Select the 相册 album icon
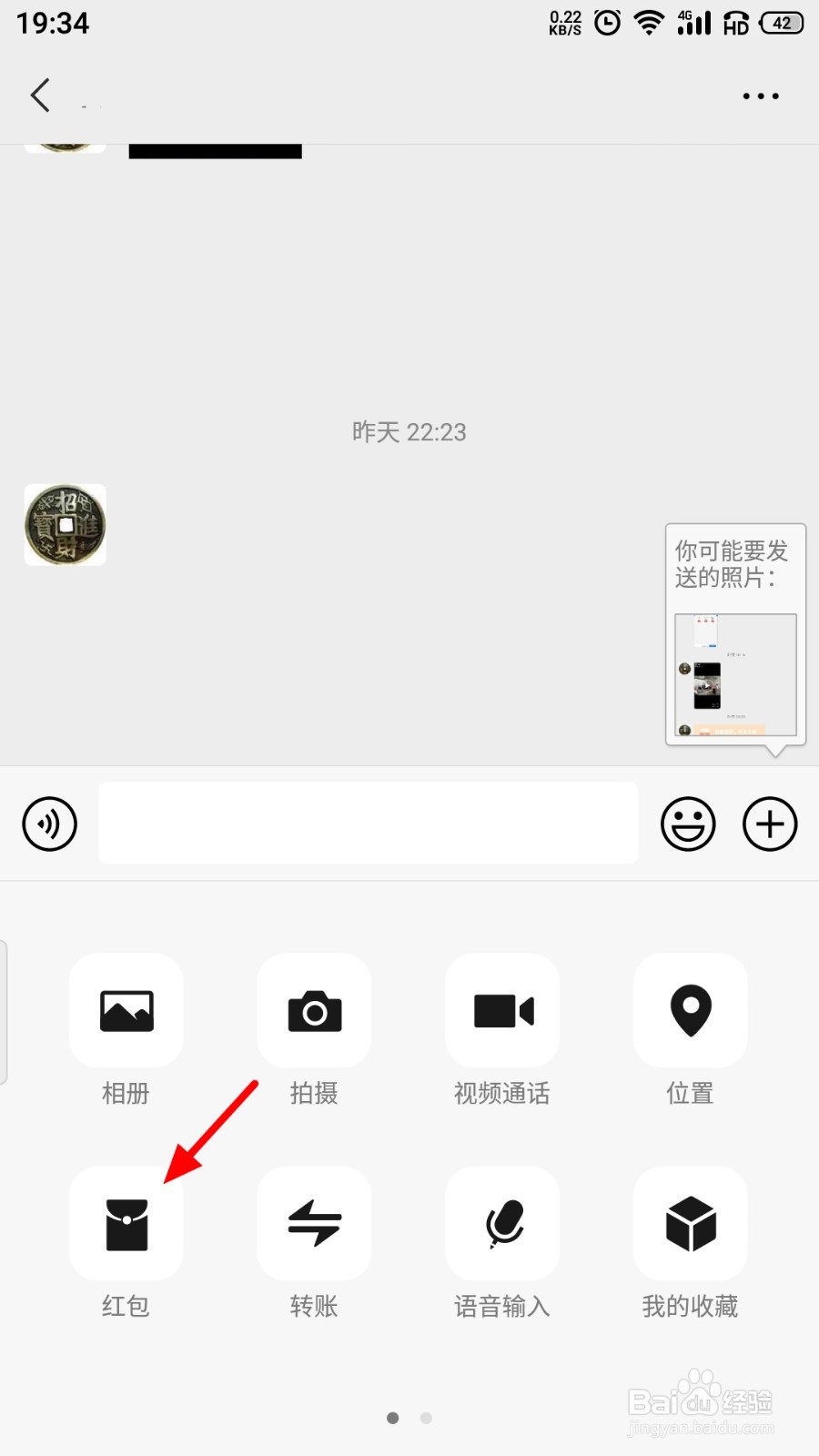 pyautogui.click(x=126, y=1010)
